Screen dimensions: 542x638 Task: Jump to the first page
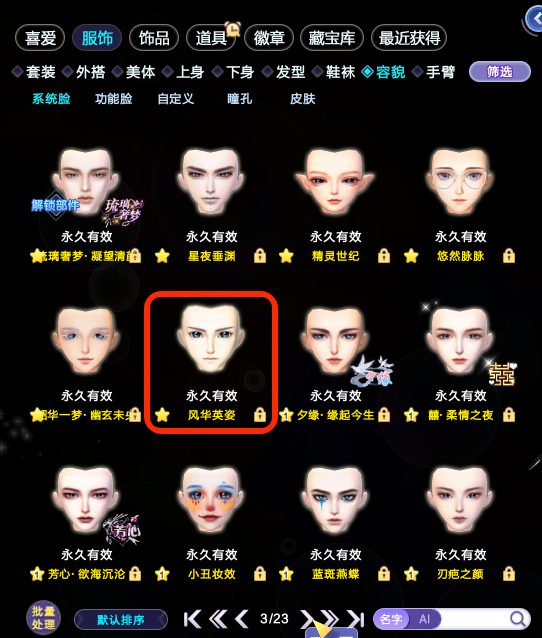192,619
